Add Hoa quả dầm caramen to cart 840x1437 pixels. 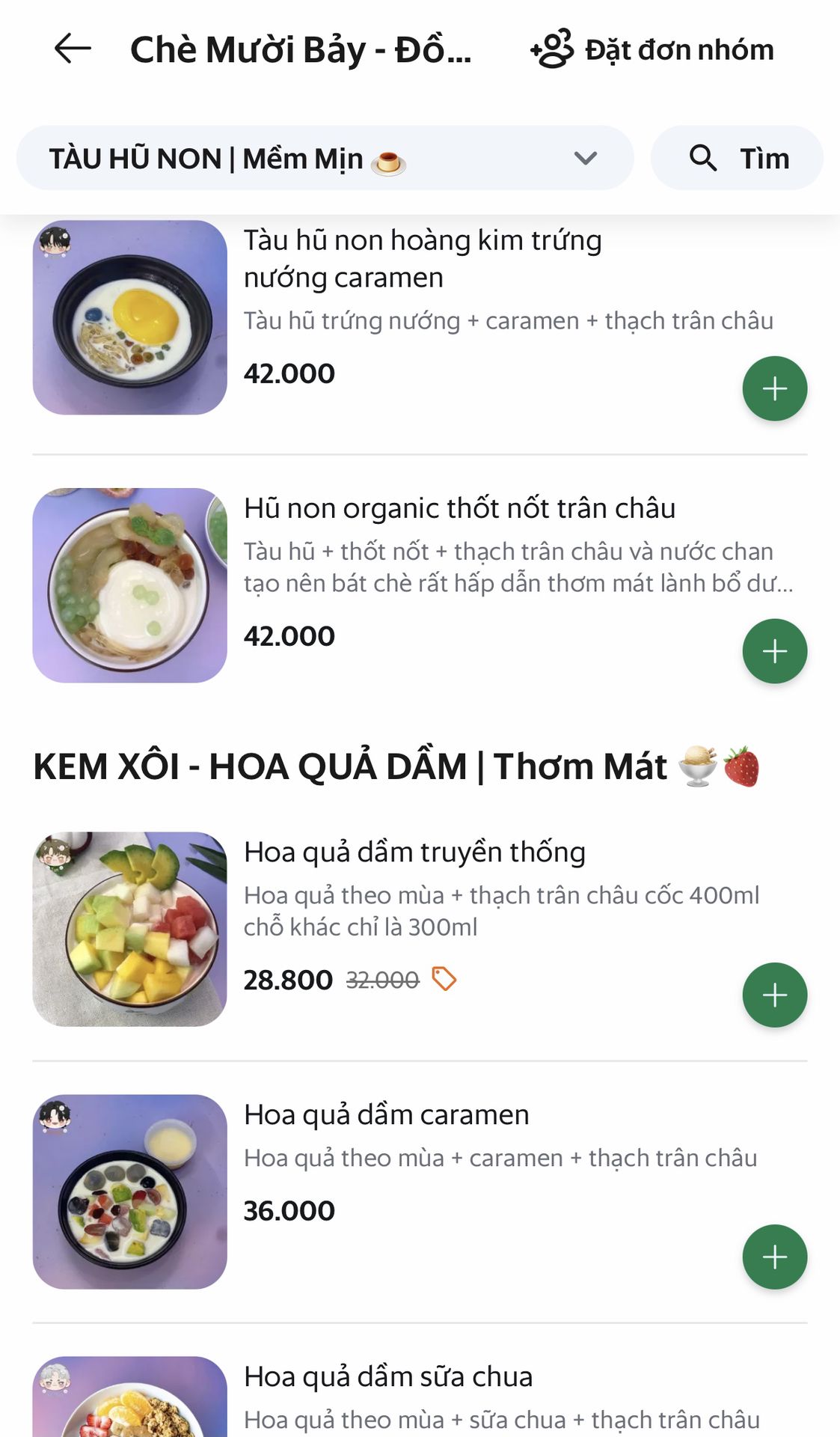point(774,1257)
